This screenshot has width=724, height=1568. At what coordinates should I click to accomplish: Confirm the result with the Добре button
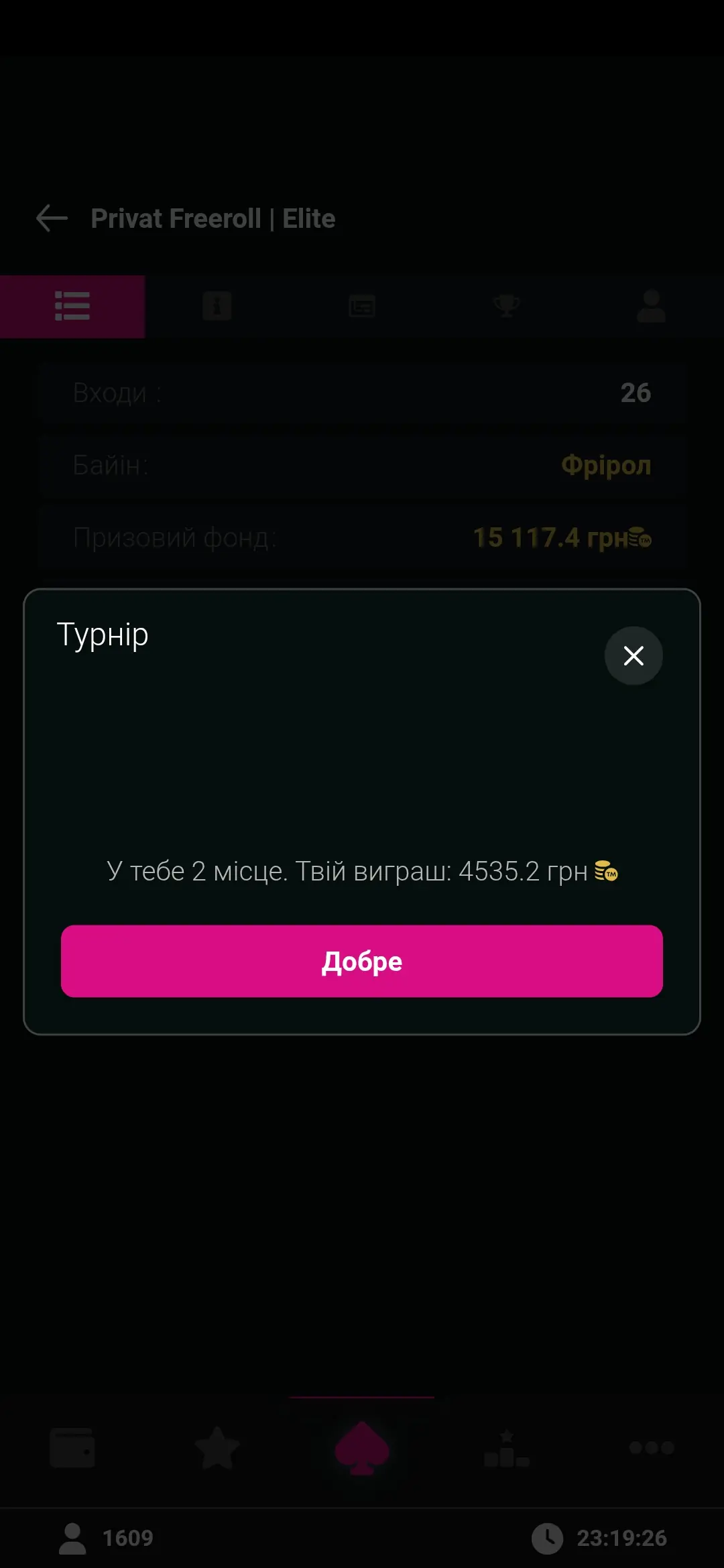click(362, 961)
